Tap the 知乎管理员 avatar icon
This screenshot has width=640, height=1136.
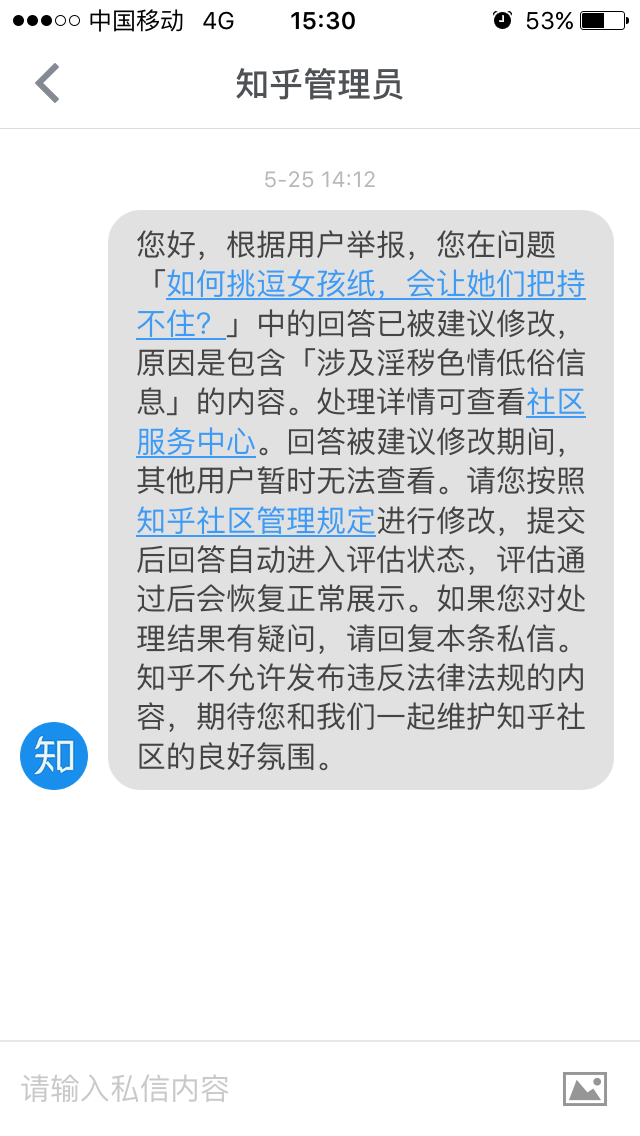54,756
